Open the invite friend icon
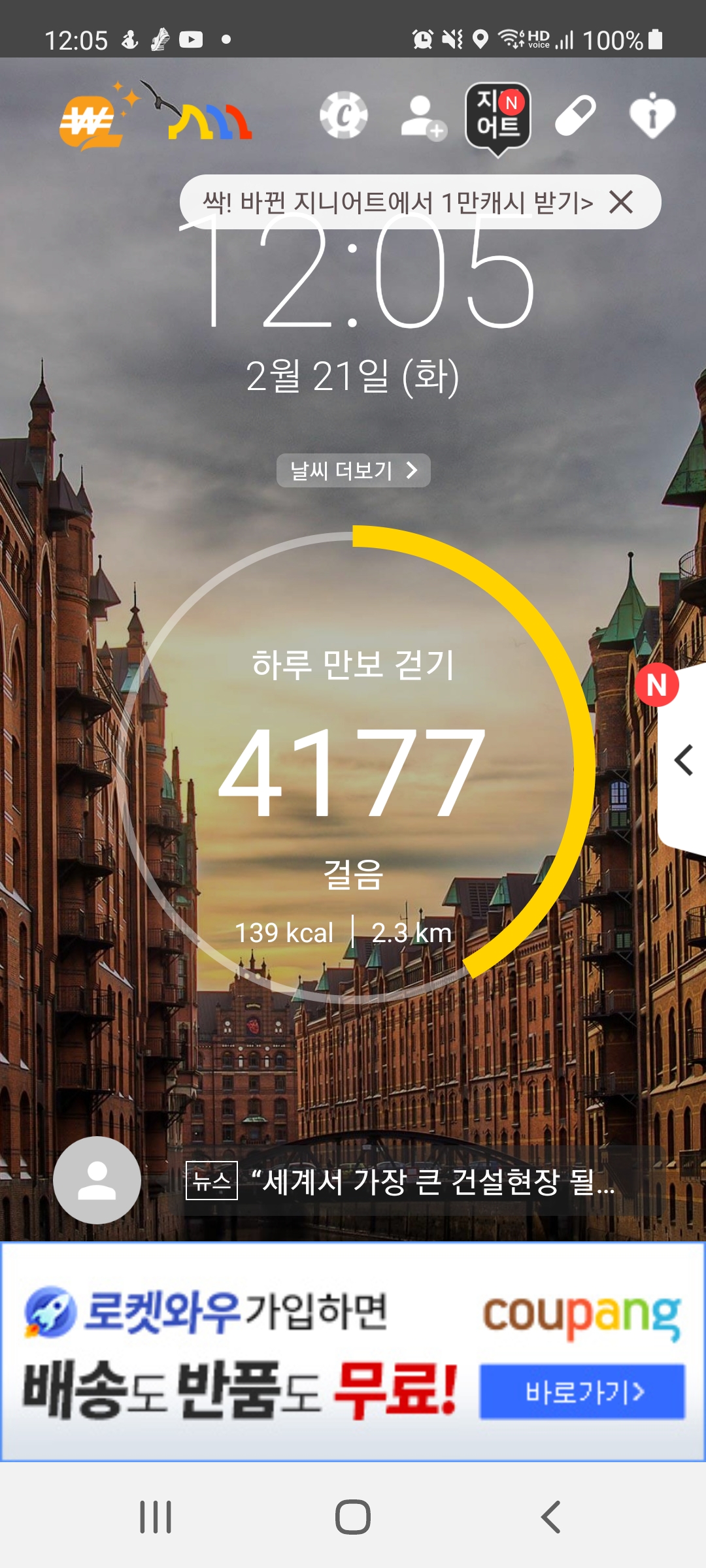This screenshot has width=706, height=1568. coord(422,118)
